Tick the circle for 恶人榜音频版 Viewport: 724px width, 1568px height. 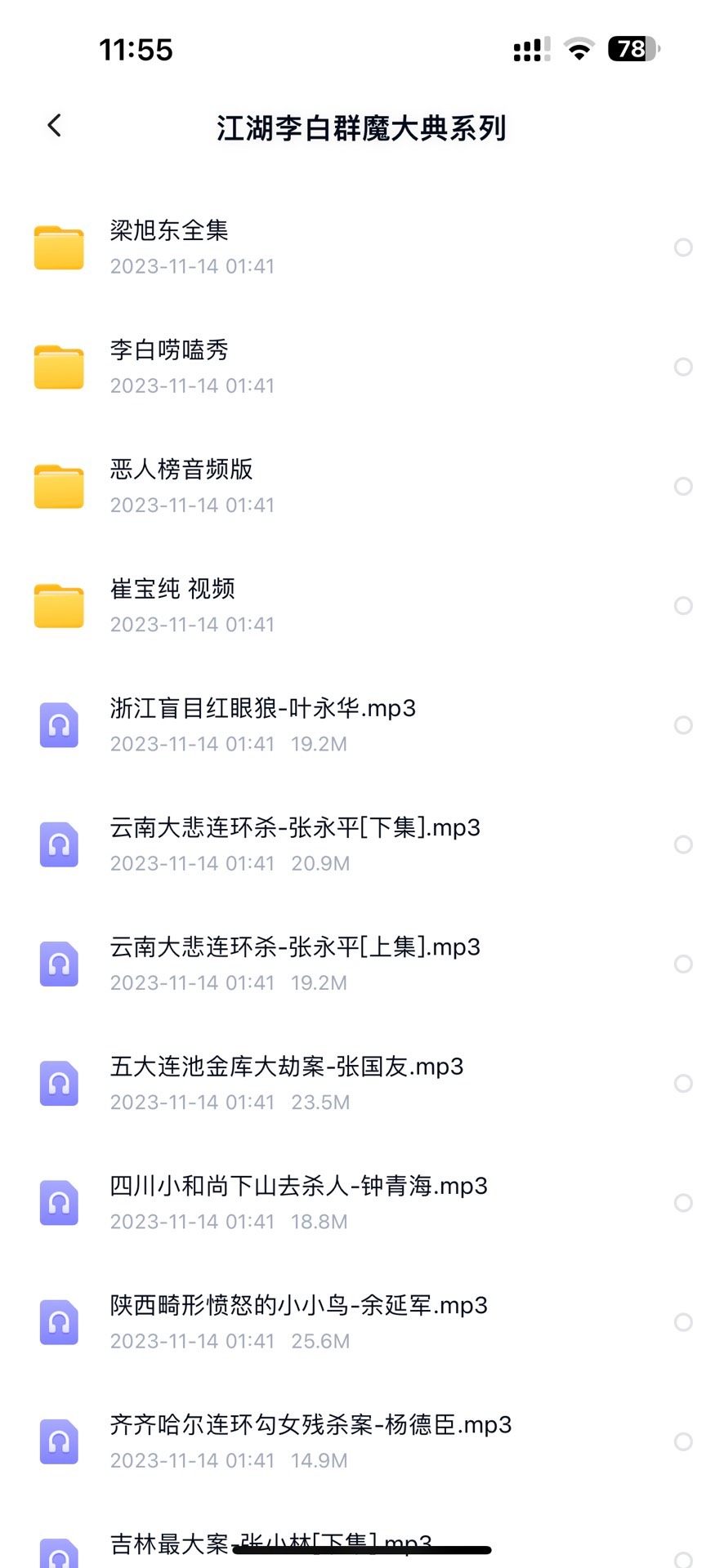pyautogui.click(x=683, y=486)
